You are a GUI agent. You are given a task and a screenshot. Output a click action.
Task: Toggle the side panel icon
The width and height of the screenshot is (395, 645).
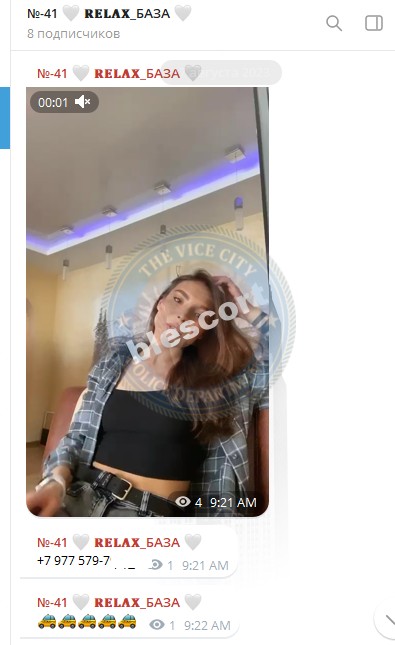374,23
